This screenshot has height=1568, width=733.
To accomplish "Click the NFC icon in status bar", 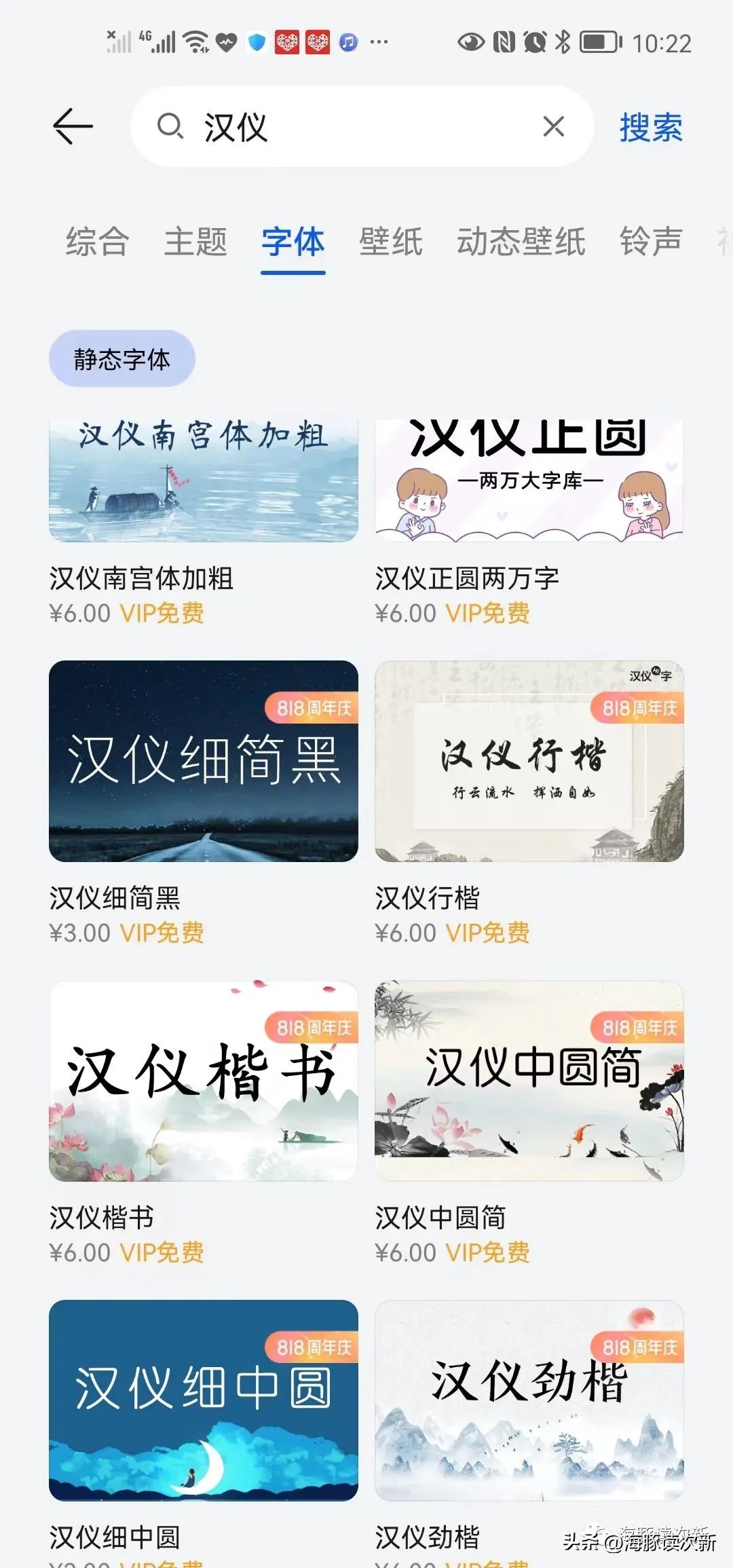I will pyautogui.click(x=503, y=43).
